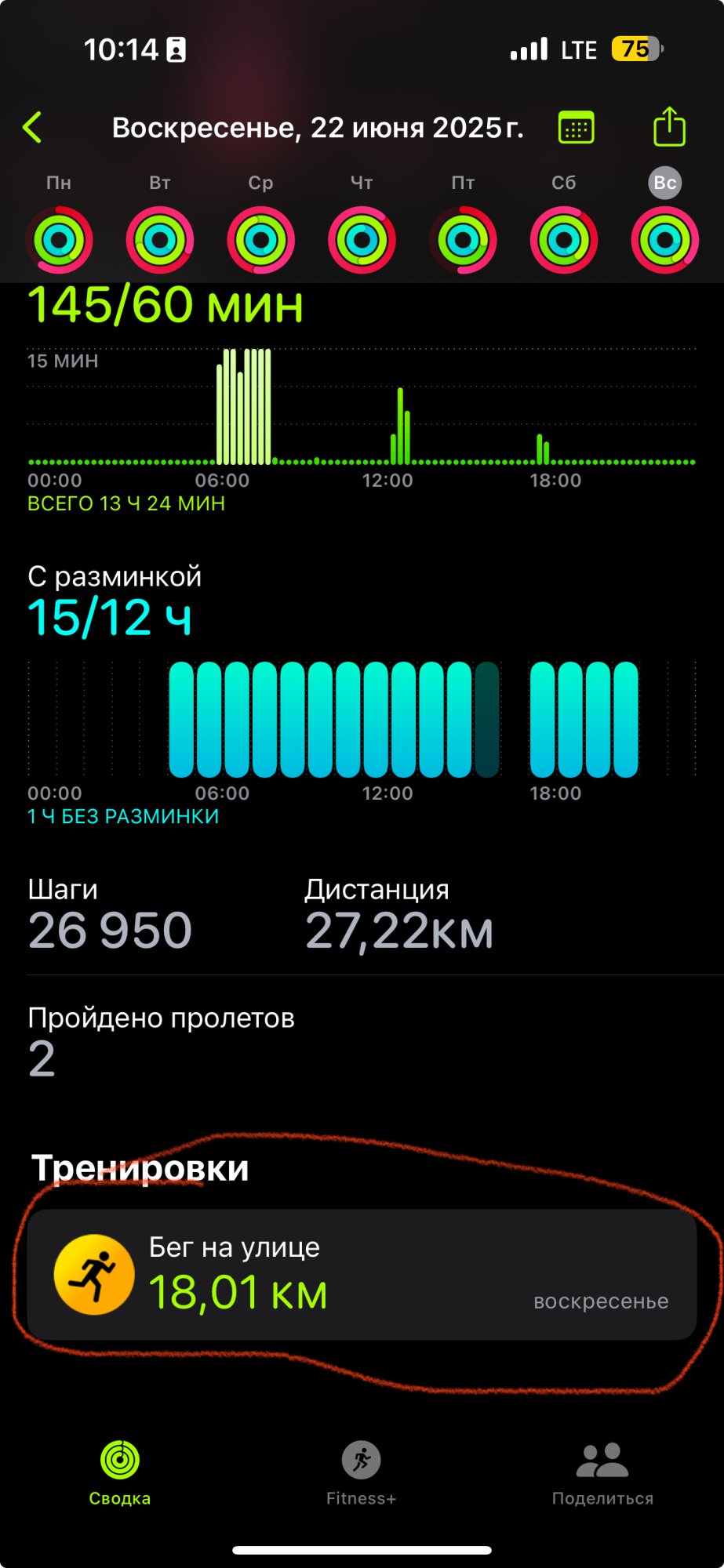Select Monday (Пн) activity rings
Viewport: 724px width, 1568px height.
59,240
